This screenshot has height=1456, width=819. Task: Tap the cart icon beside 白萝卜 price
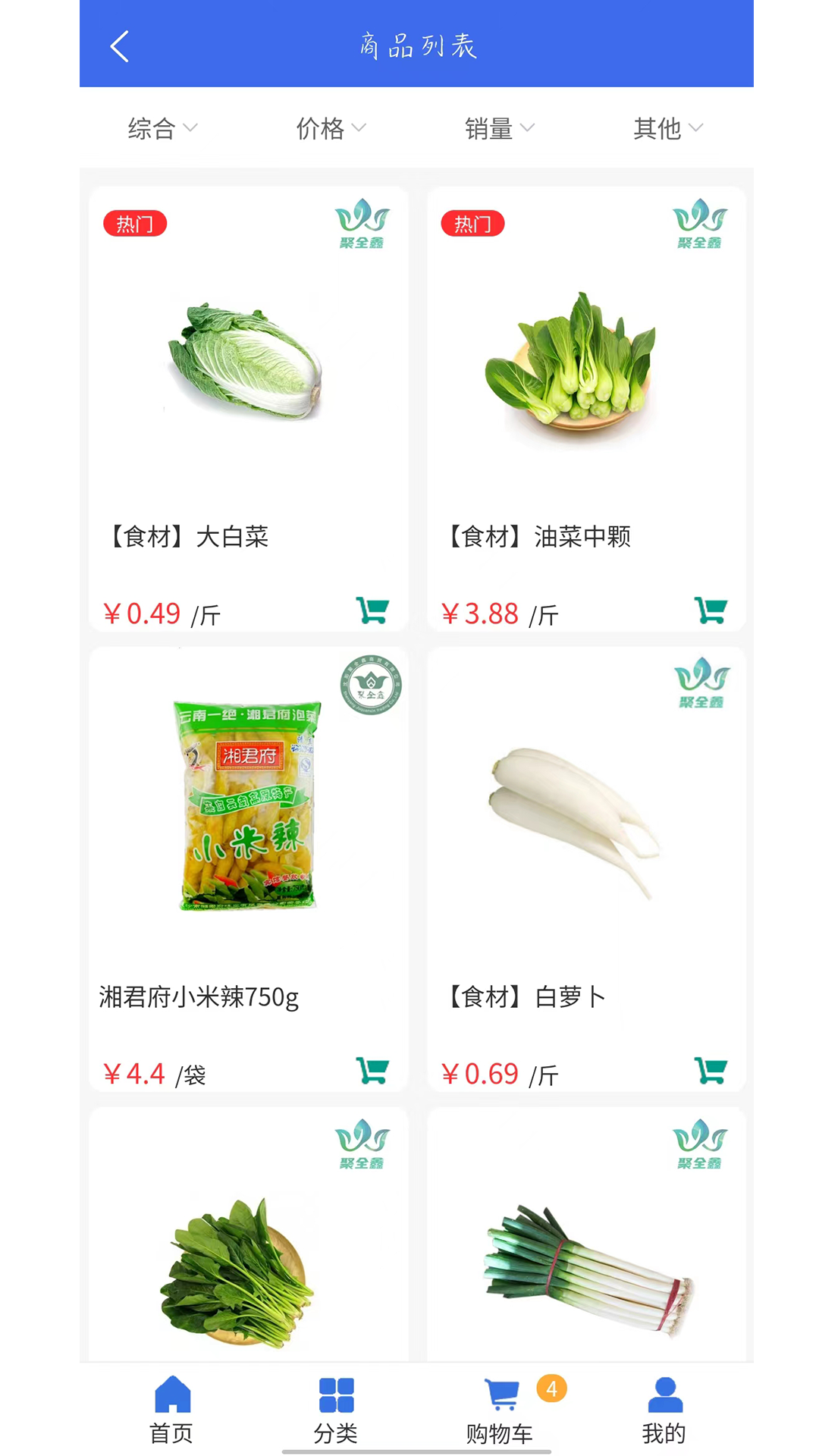[710, 1070]
